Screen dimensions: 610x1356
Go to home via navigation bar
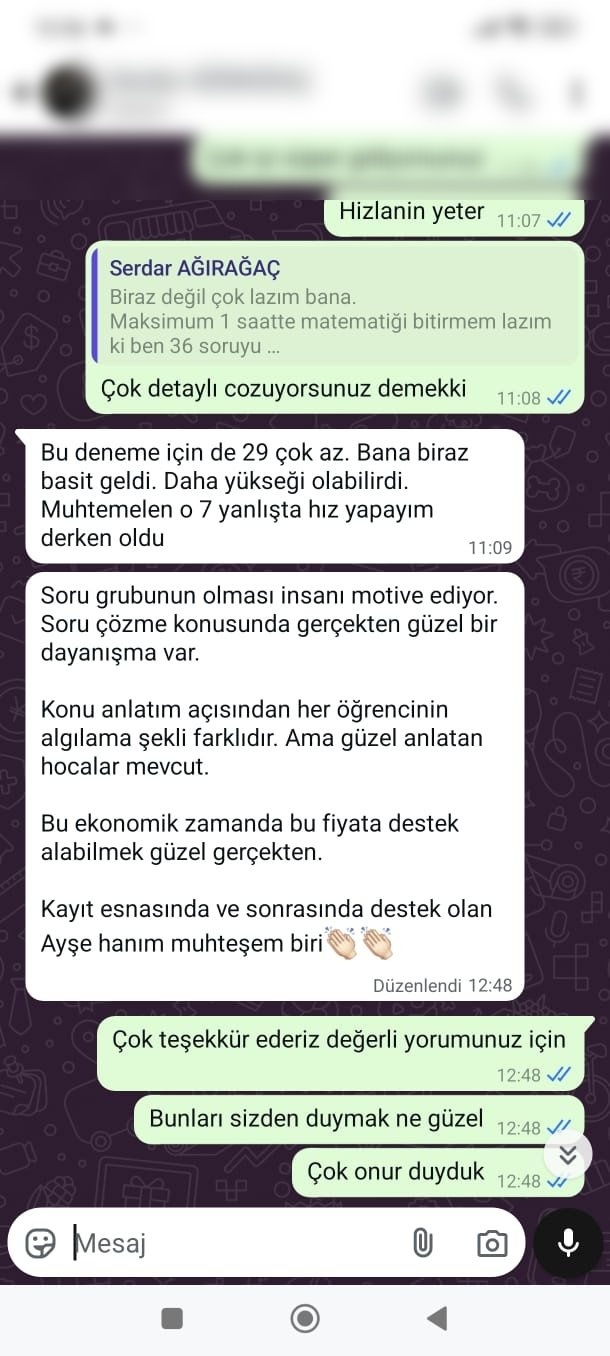click(305, 1318)
